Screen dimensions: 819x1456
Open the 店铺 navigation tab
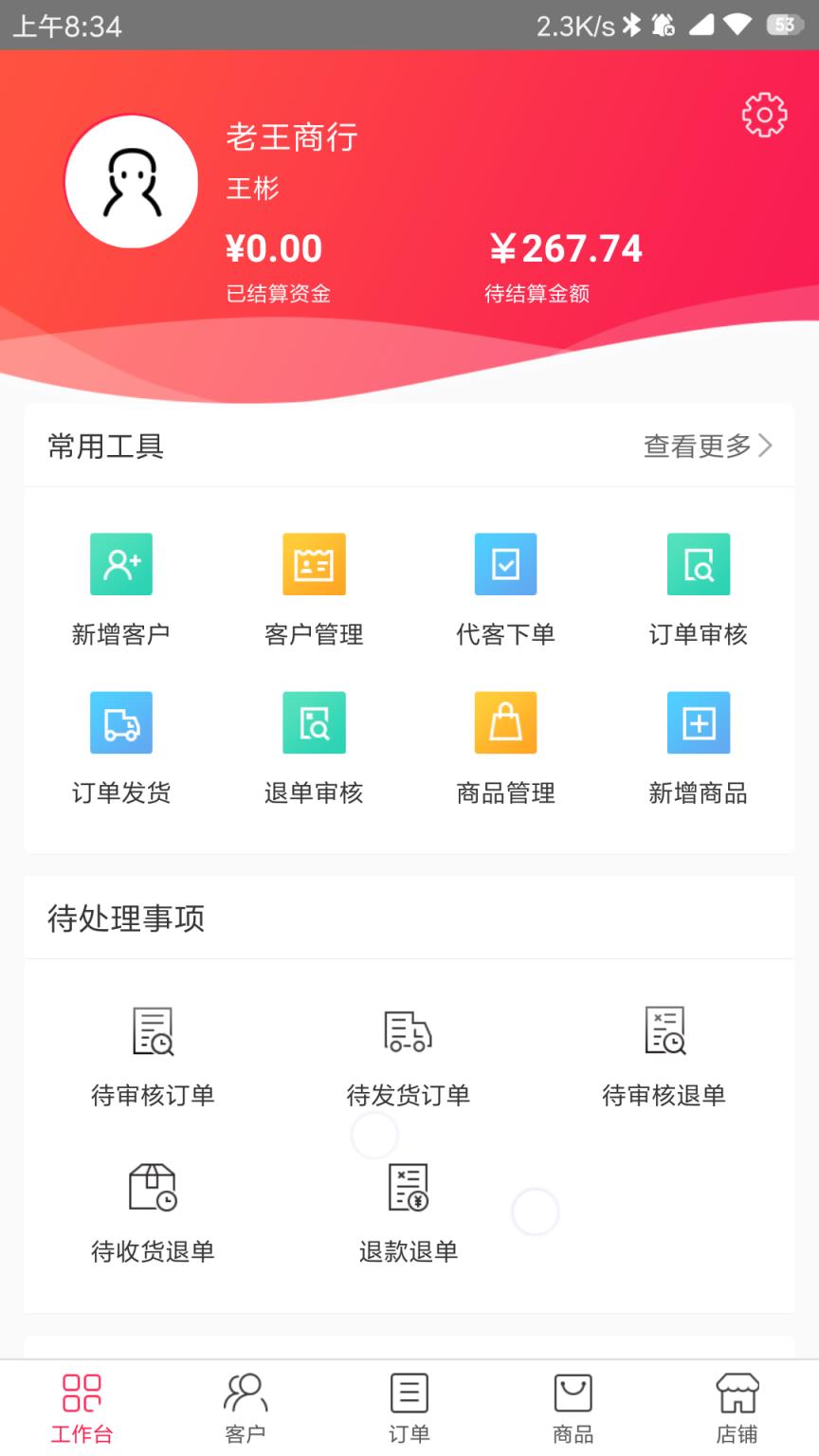click(737, 1406)
